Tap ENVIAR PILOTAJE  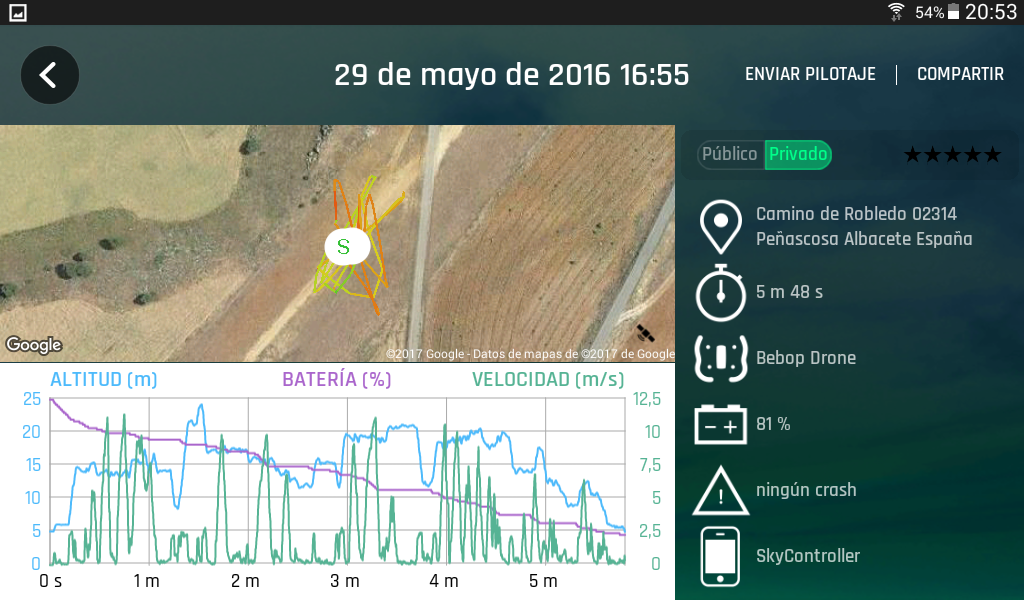(x=810, y=74)
